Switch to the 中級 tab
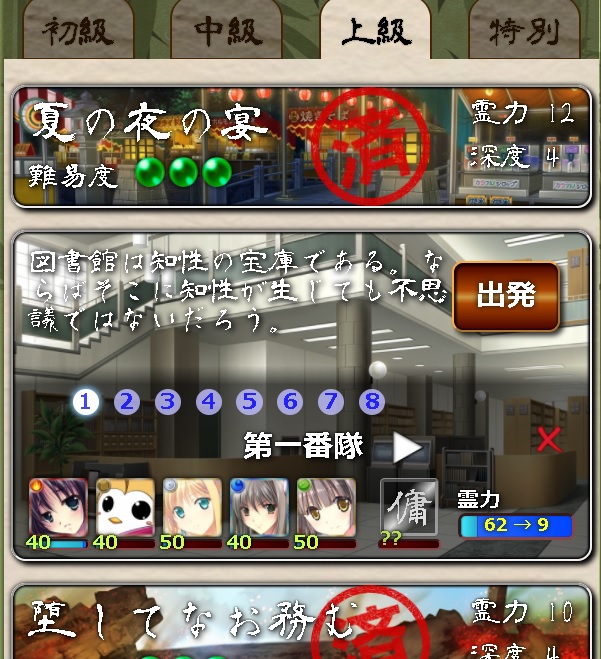This screenshot has height=659, width=601. [x=228, y=32]
